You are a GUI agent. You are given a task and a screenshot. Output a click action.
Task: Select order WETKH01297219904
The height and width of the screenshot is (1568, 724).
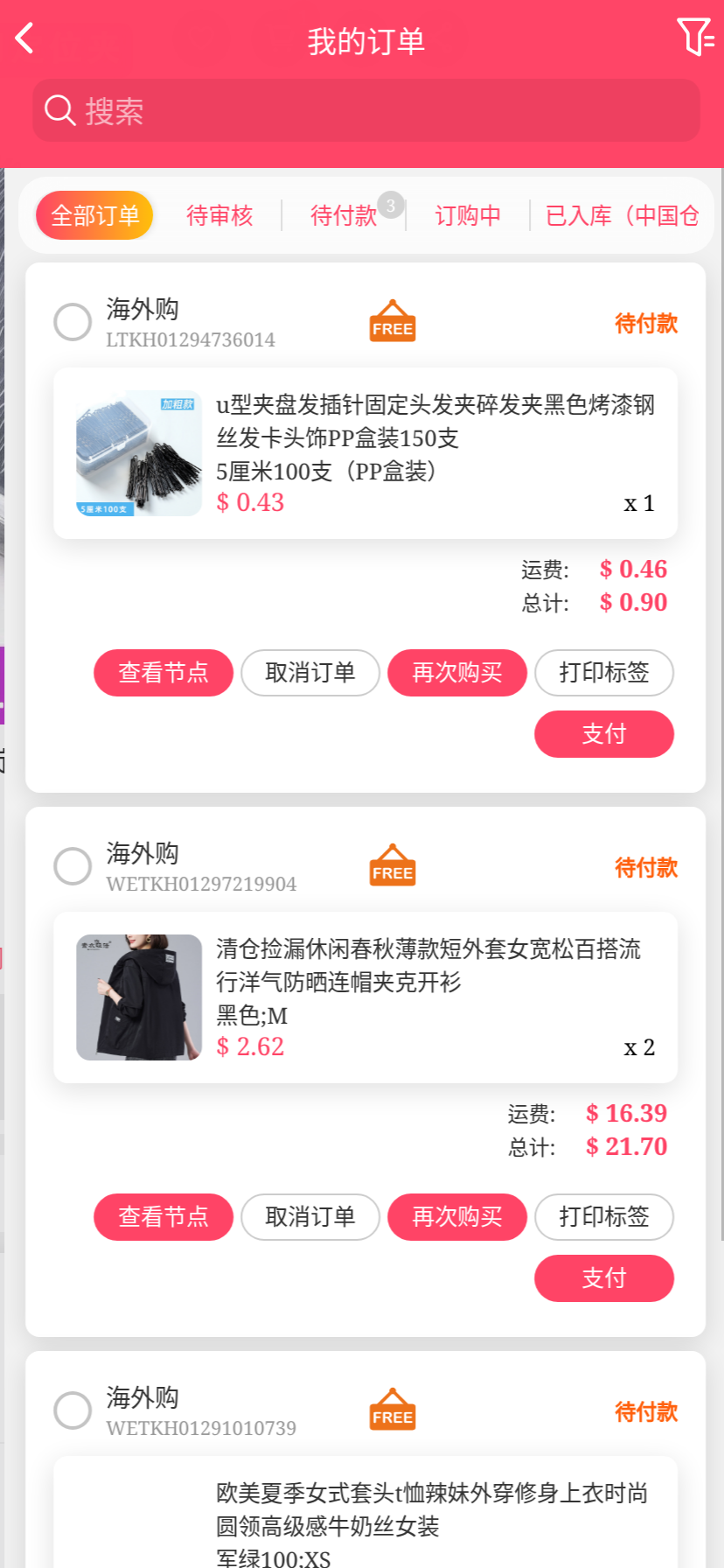pyautogui.click(x=73, y=866)
